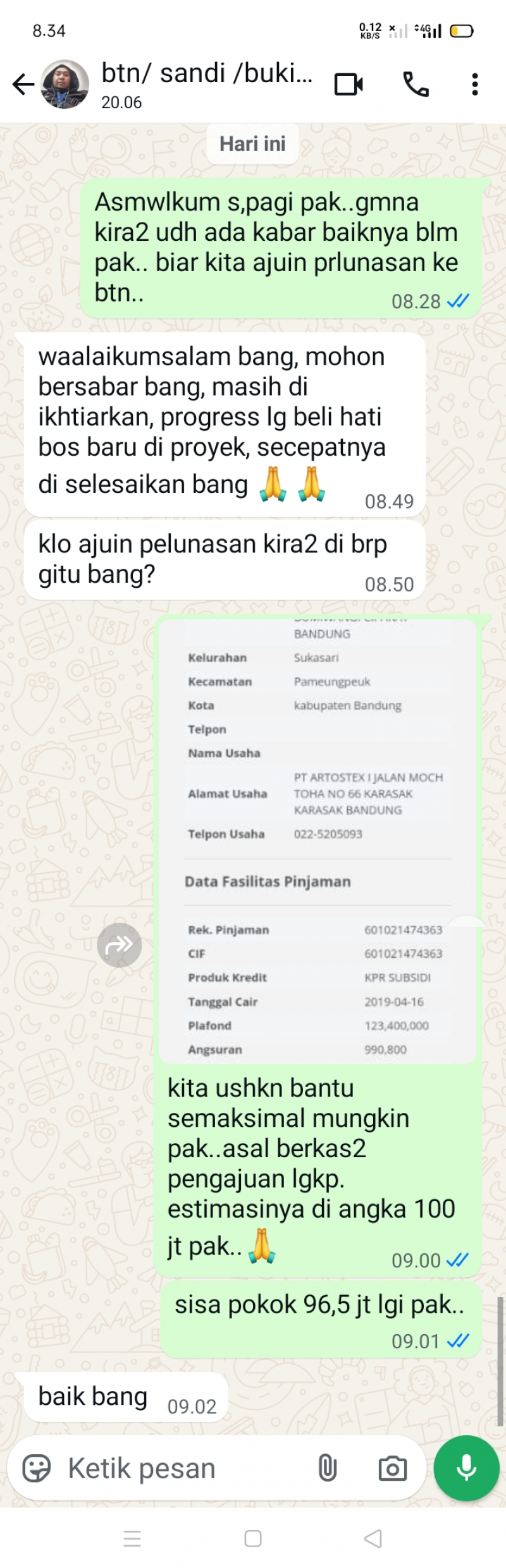Focus the Ketik pesan message field
Viewport: 506px width, 1568px height.
(x=183, y=1468)
